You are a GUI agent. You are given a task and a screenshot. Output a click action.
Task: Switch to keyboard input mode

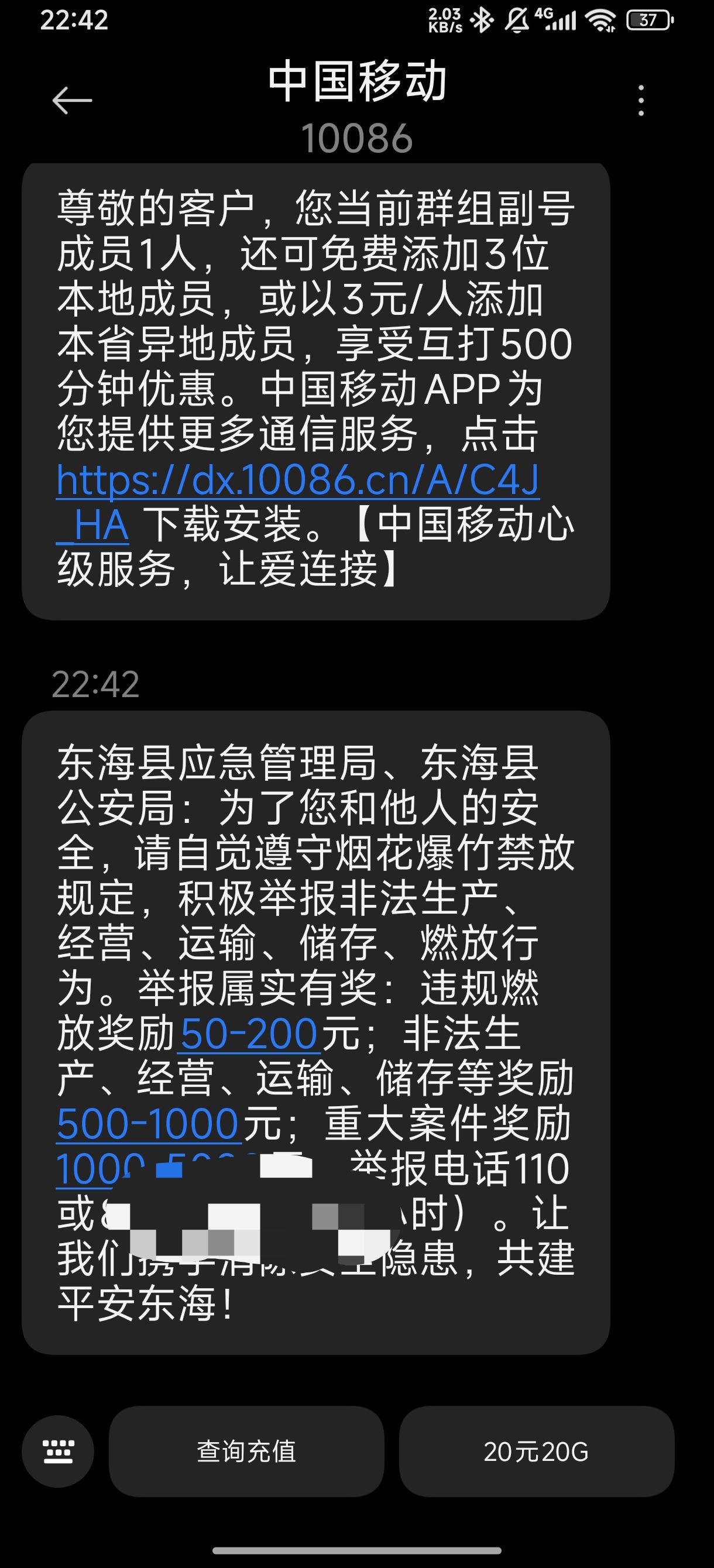coord(59,1452)
